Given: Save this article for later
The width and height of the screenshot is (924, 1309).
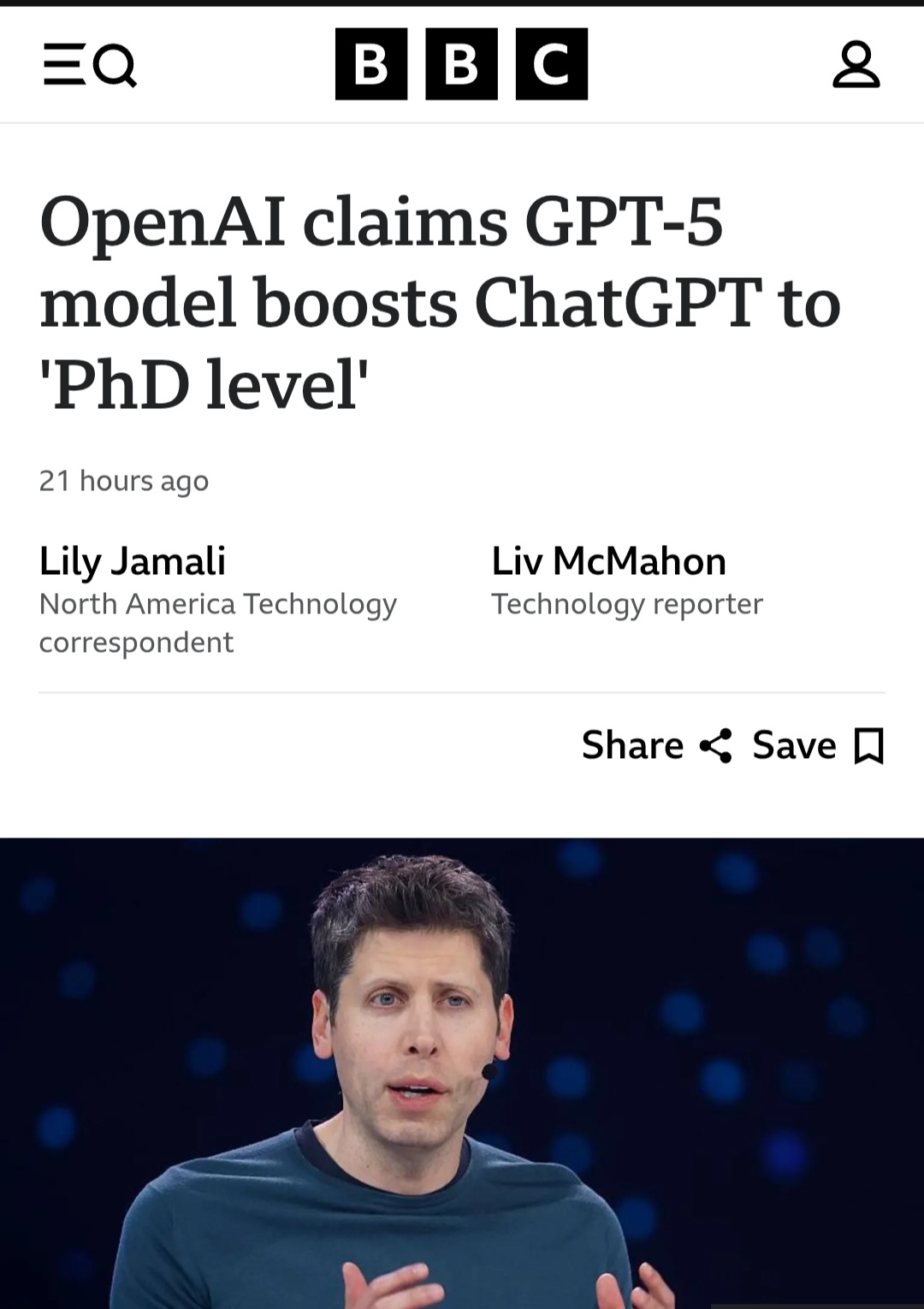Looking at the screenshot, I should click(818, 745).
